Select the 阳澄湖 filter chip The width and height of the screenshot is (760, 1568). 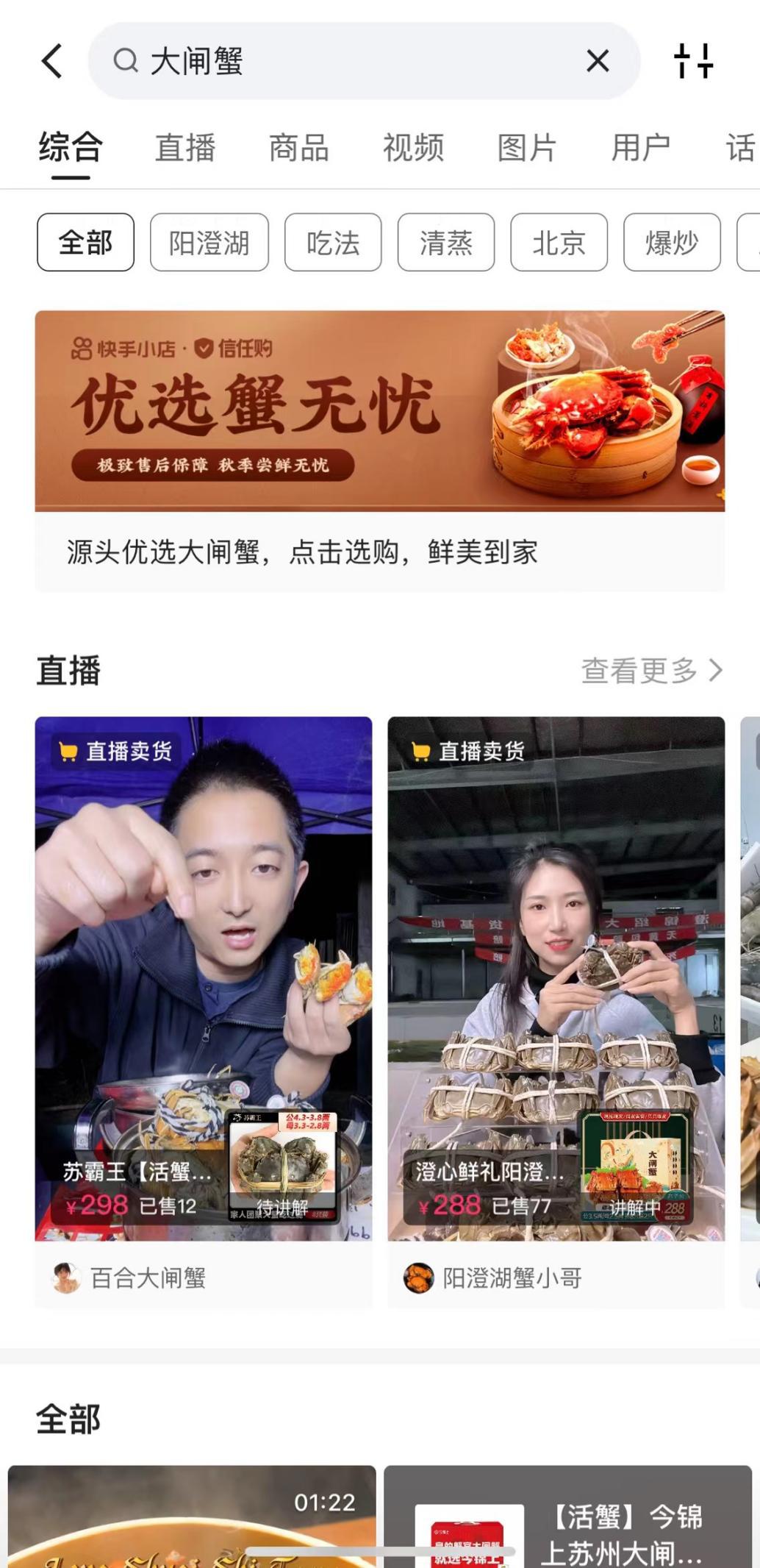click(209, 243)
